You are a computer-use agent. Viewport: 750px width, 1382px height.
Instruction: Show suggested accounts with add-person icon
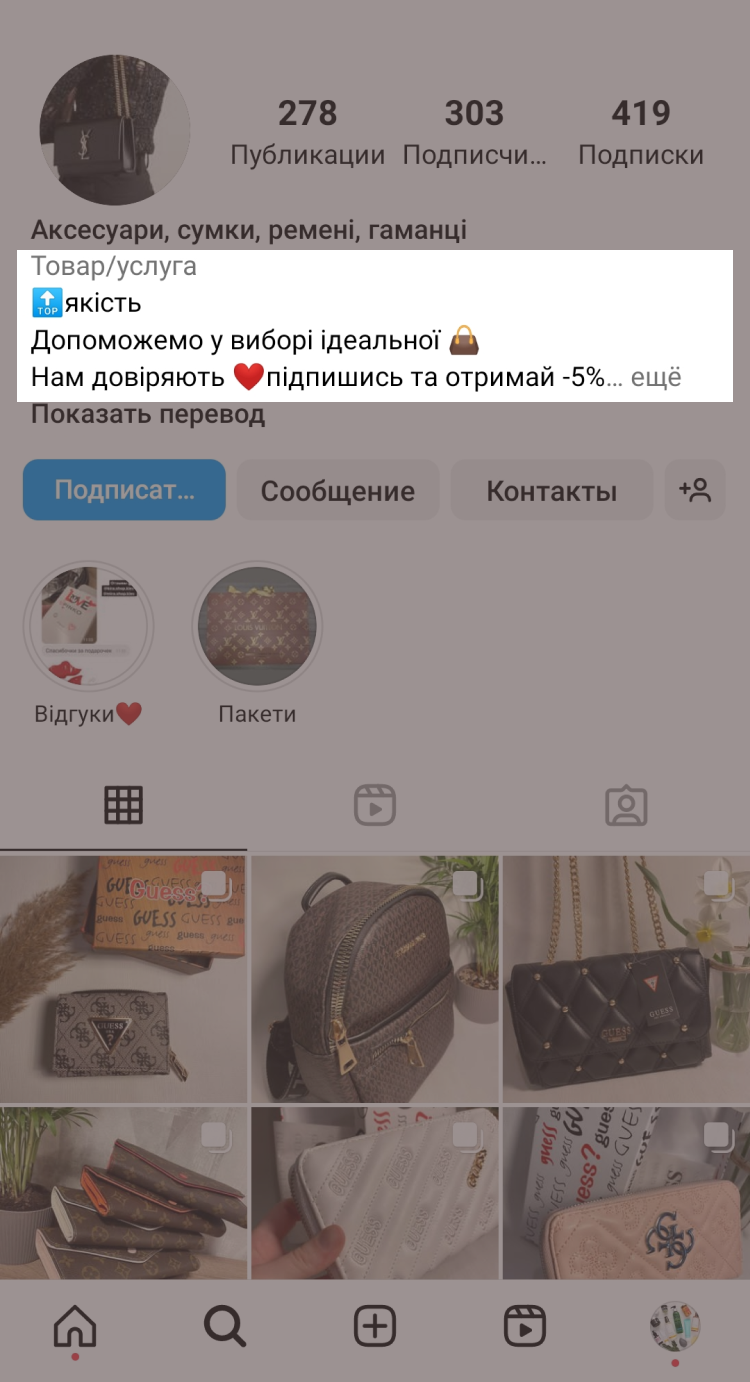[694, 490]
